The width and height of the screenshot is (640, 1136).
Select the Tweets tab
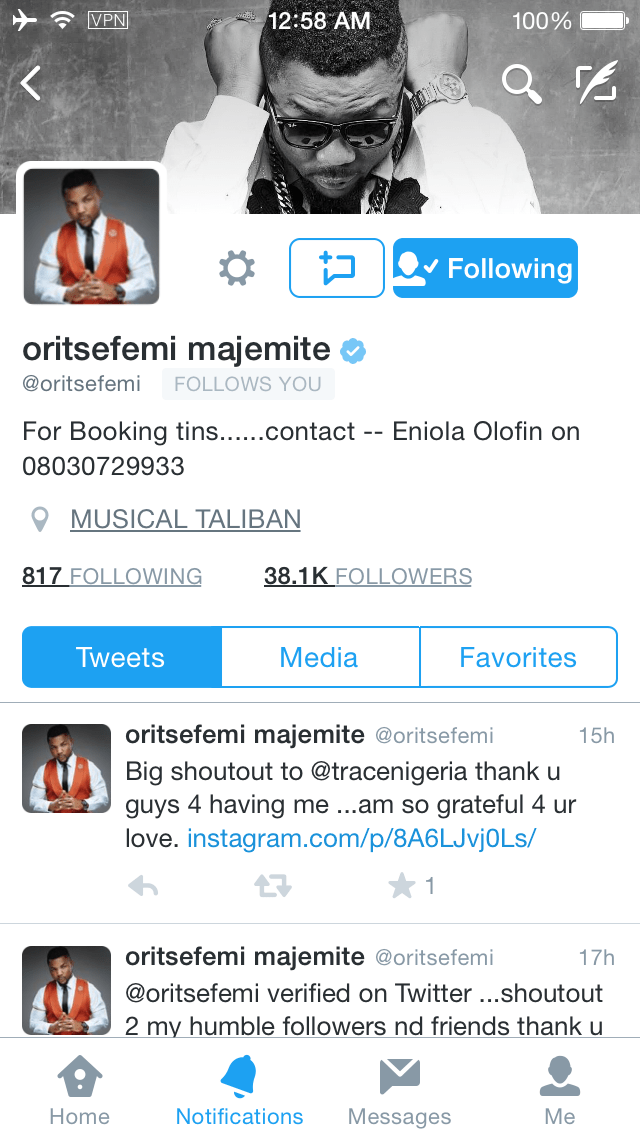[x=121, y=657]
